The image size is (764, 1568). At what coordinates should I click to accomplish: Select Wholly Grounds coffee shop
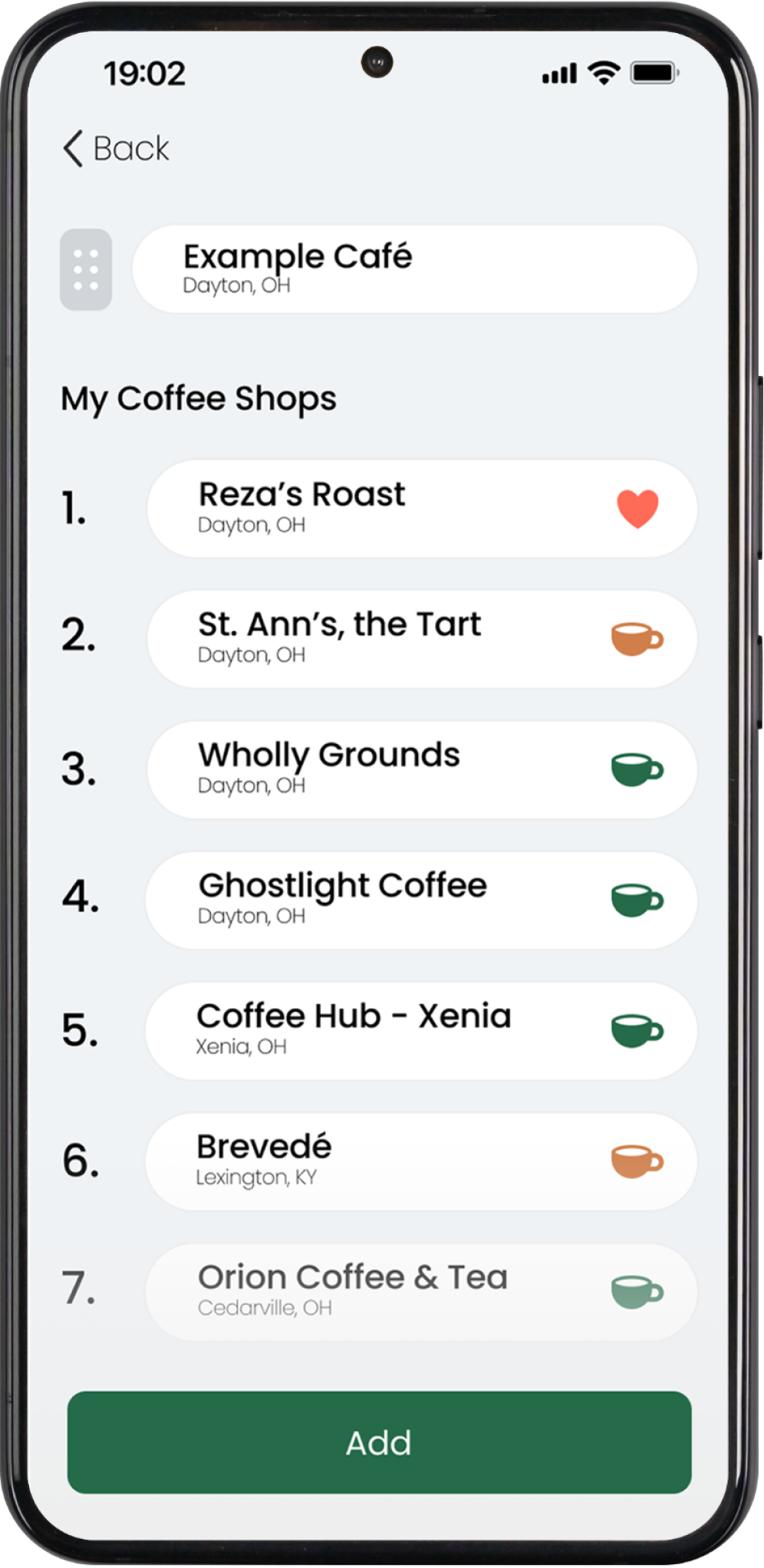point(422,769)
